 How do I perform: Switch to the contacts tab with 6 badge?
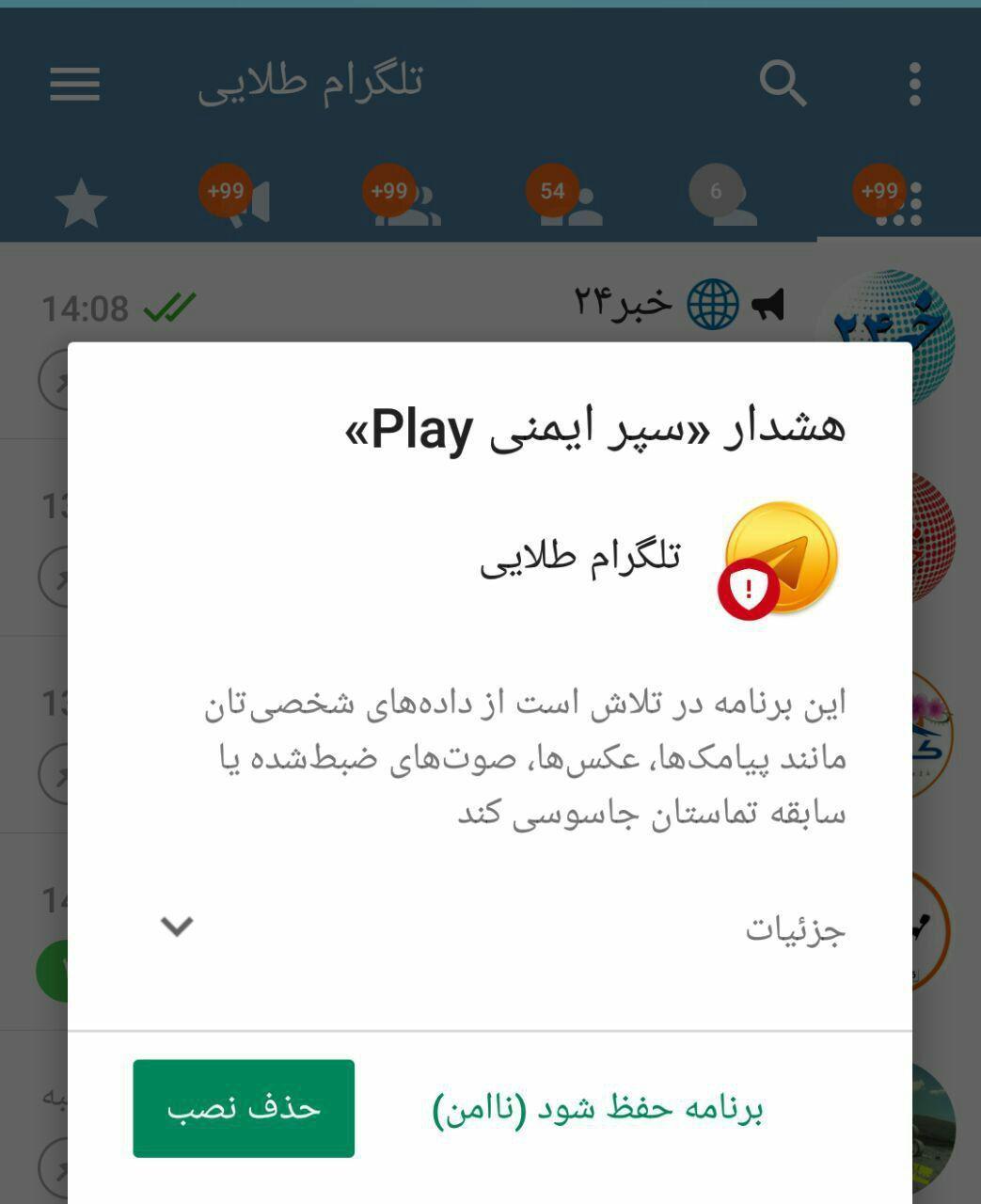point(732,202)
